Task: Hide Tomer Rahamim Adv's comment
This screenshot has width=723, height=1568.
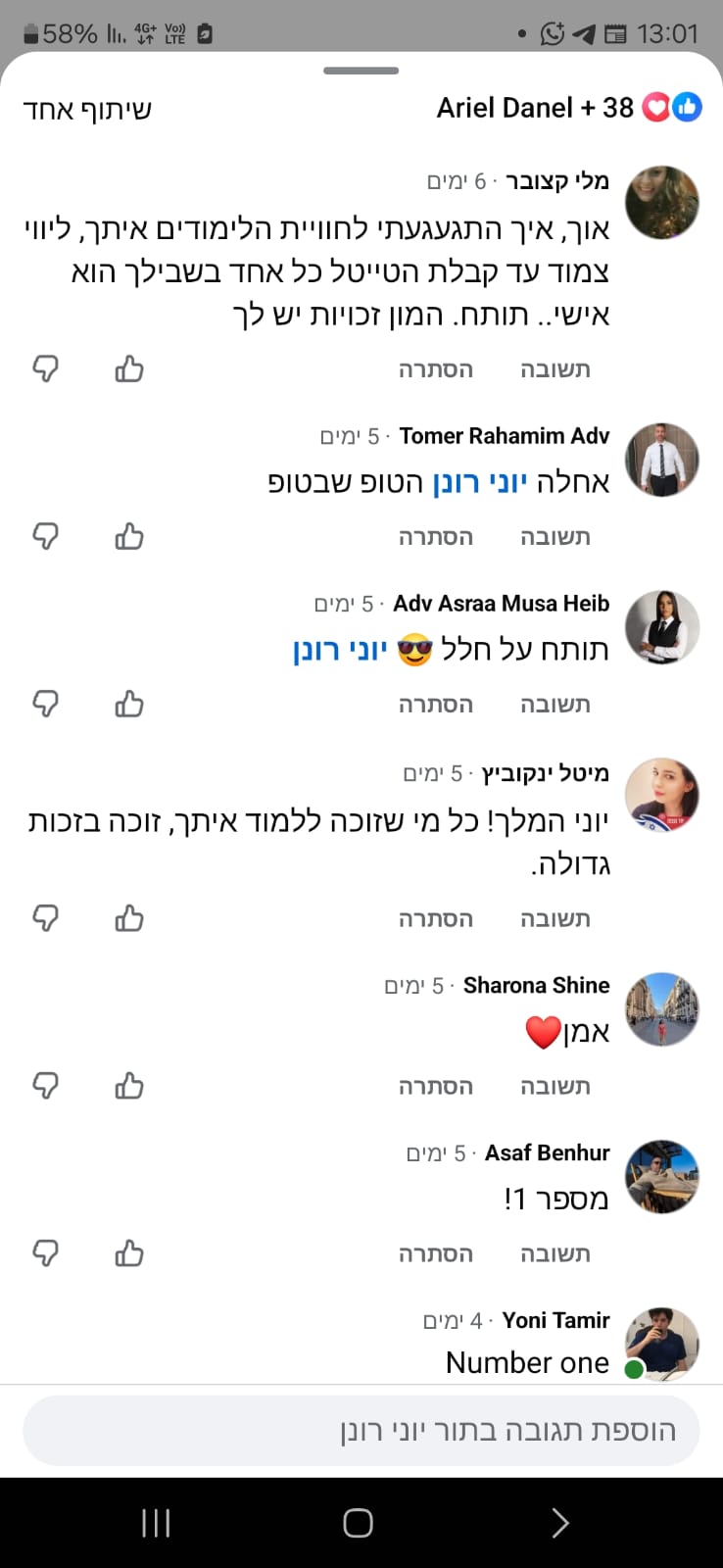Action: point(435,537)
